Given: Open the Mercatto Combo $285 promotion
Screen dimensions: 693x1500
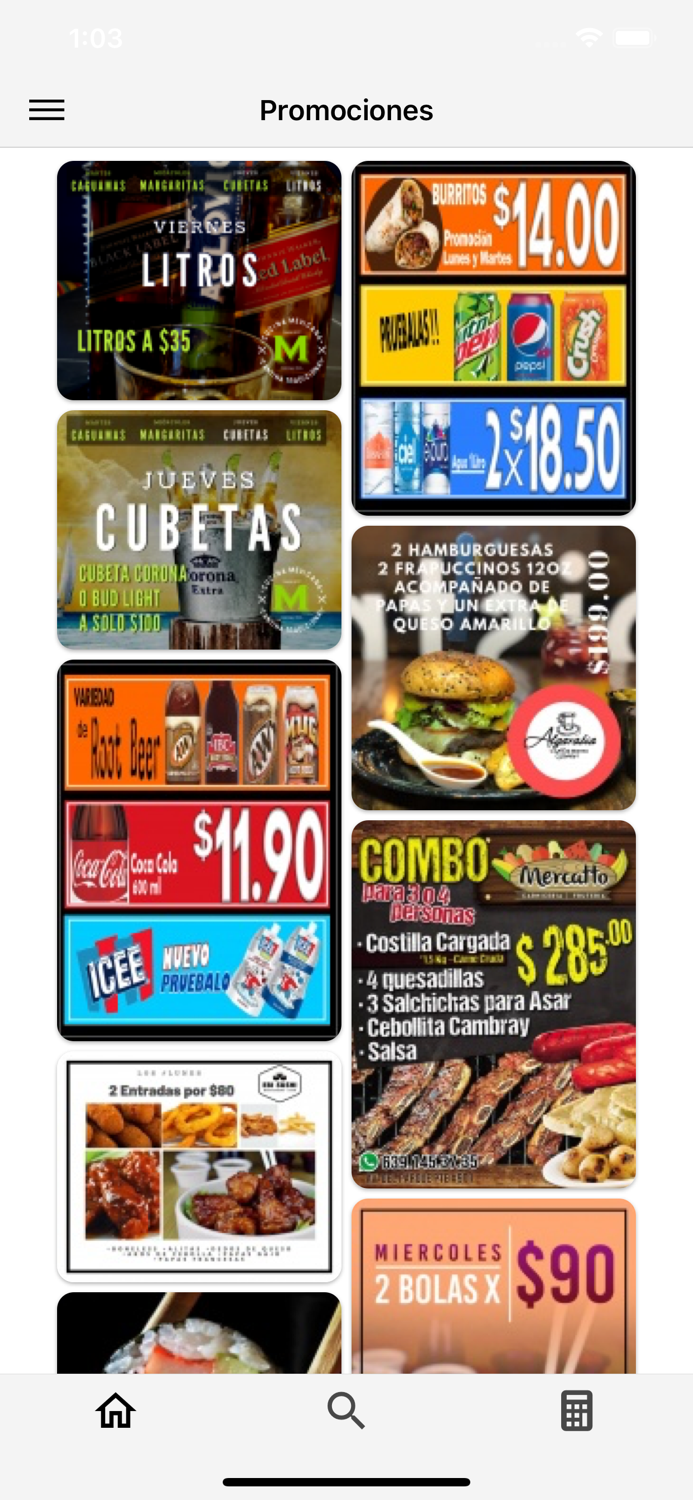Looking at the screenshot, I should click(x=493, y=1004).
